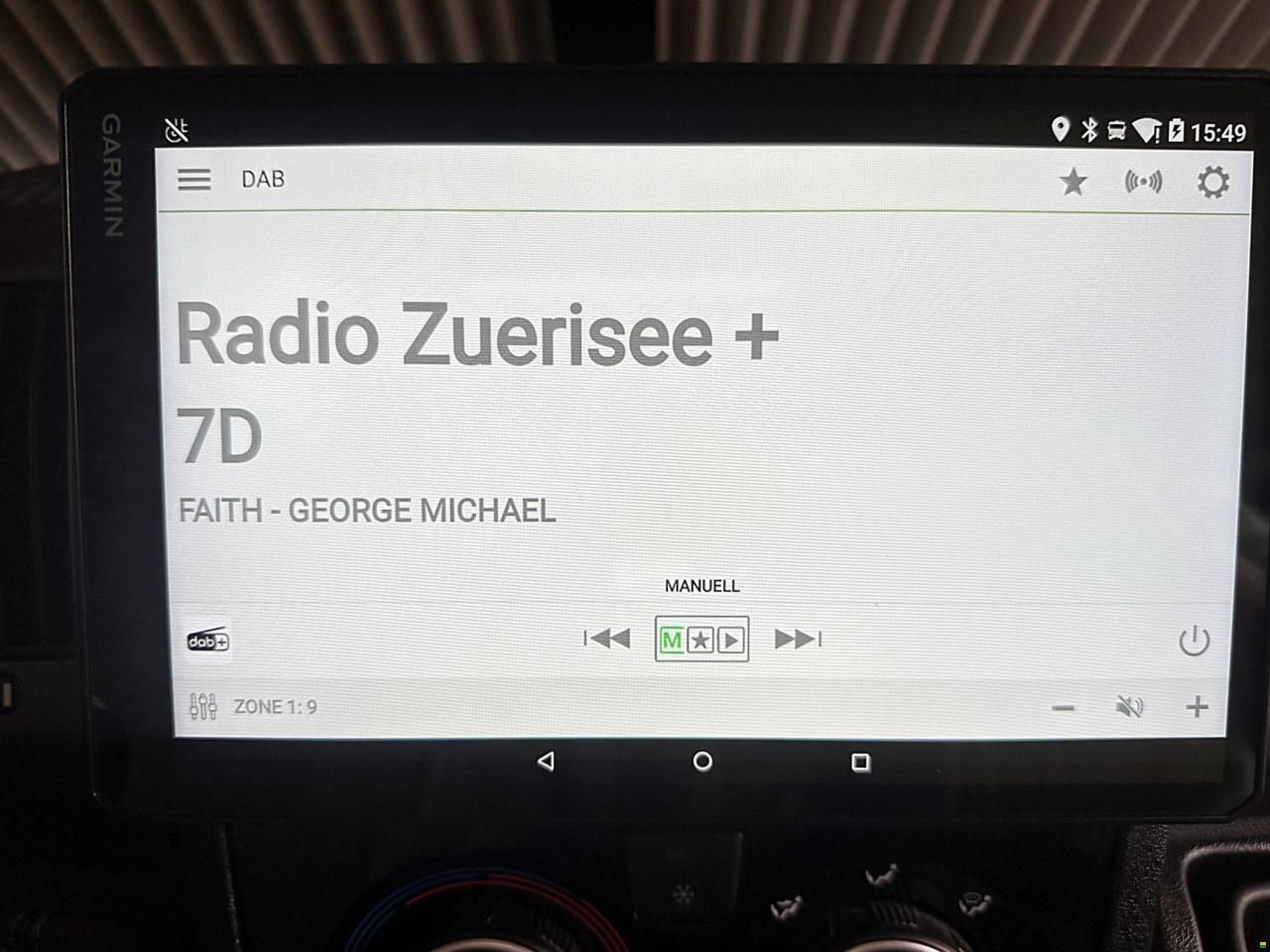Increase volume with plus button
Viewport: 1270px width, 952px height.
pyautogui.click(x=1197, y=707)
